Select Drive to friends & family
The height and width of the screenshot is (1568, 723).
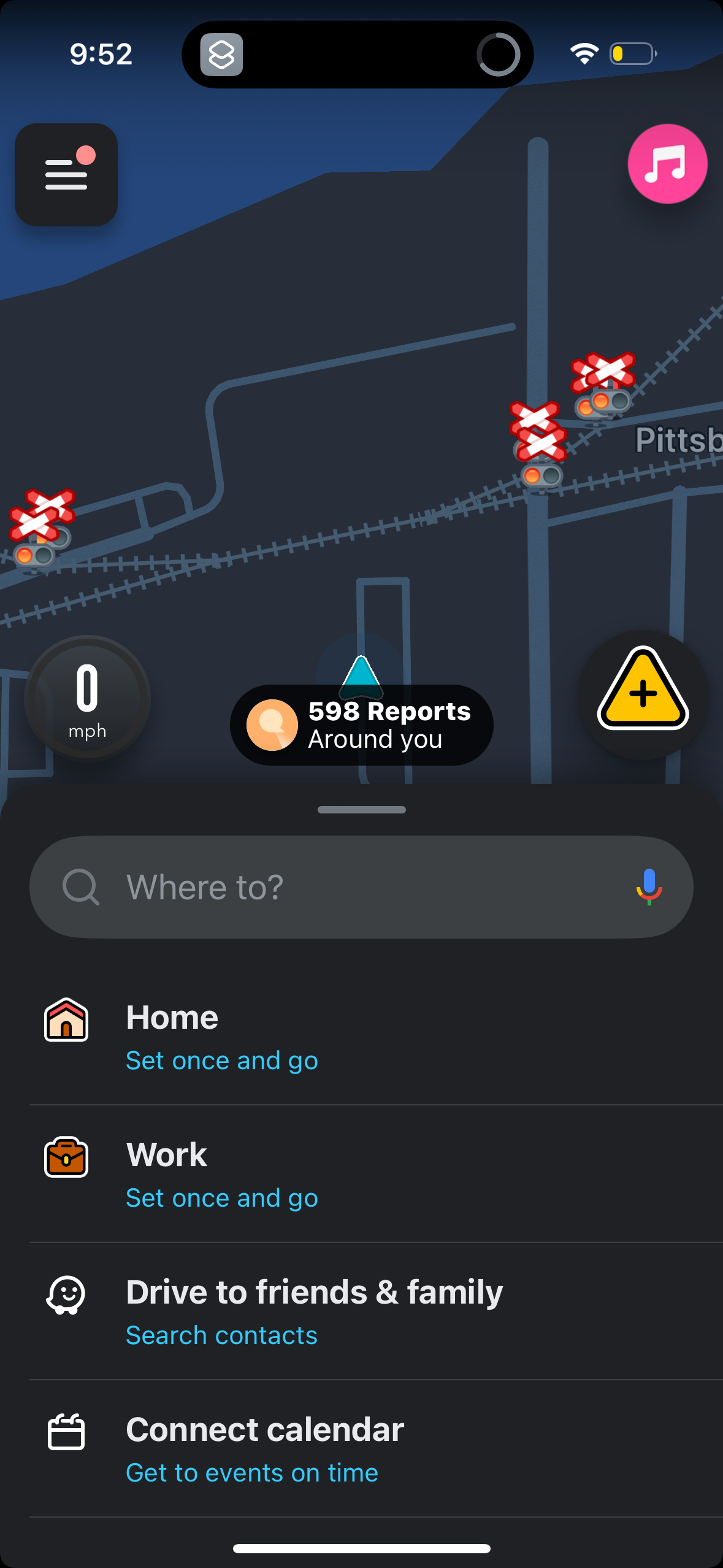tap(313, 1291)
